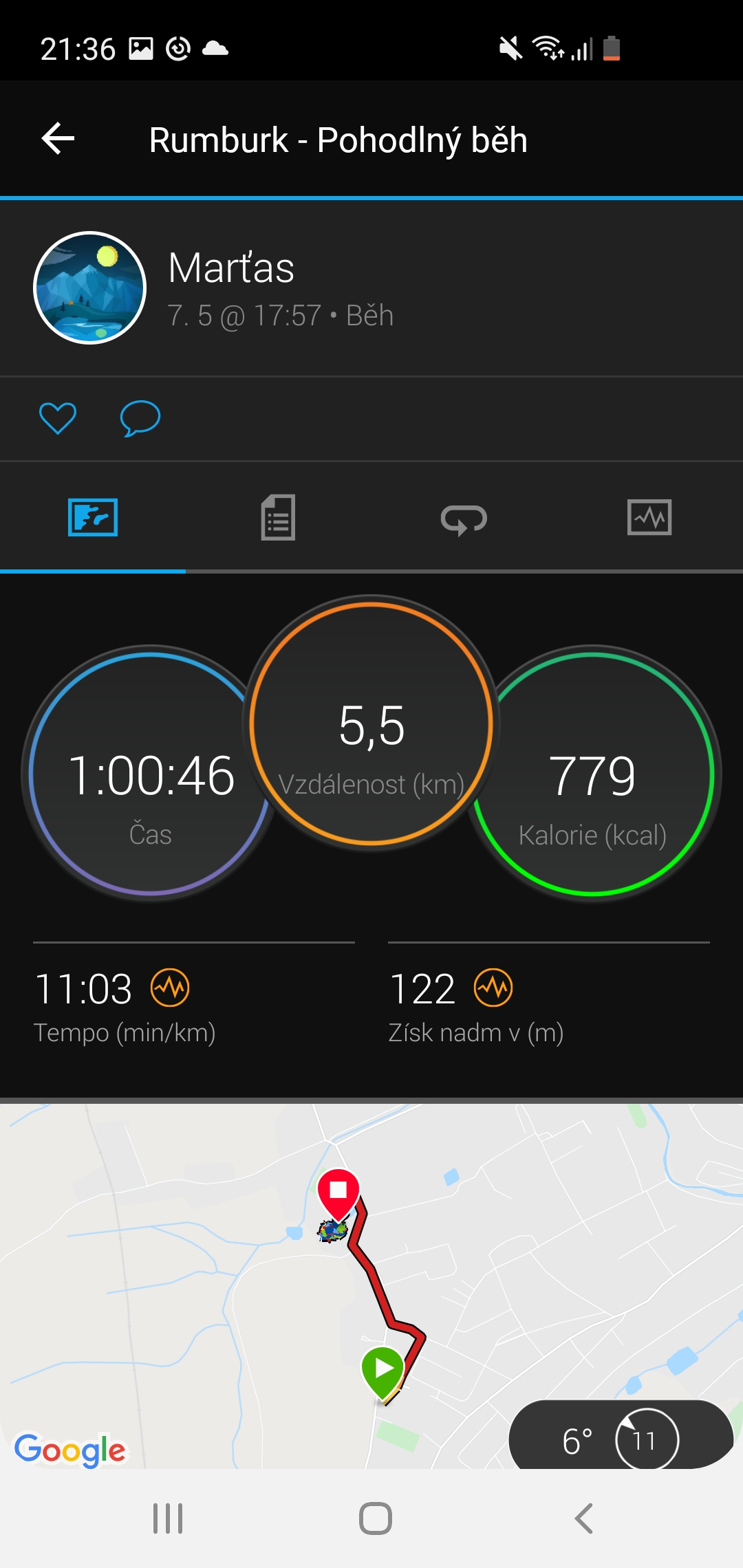Switch to the stats details tab
This screenshot has width=743, height=1568.
pyautogui.click(x=279, y=517)
